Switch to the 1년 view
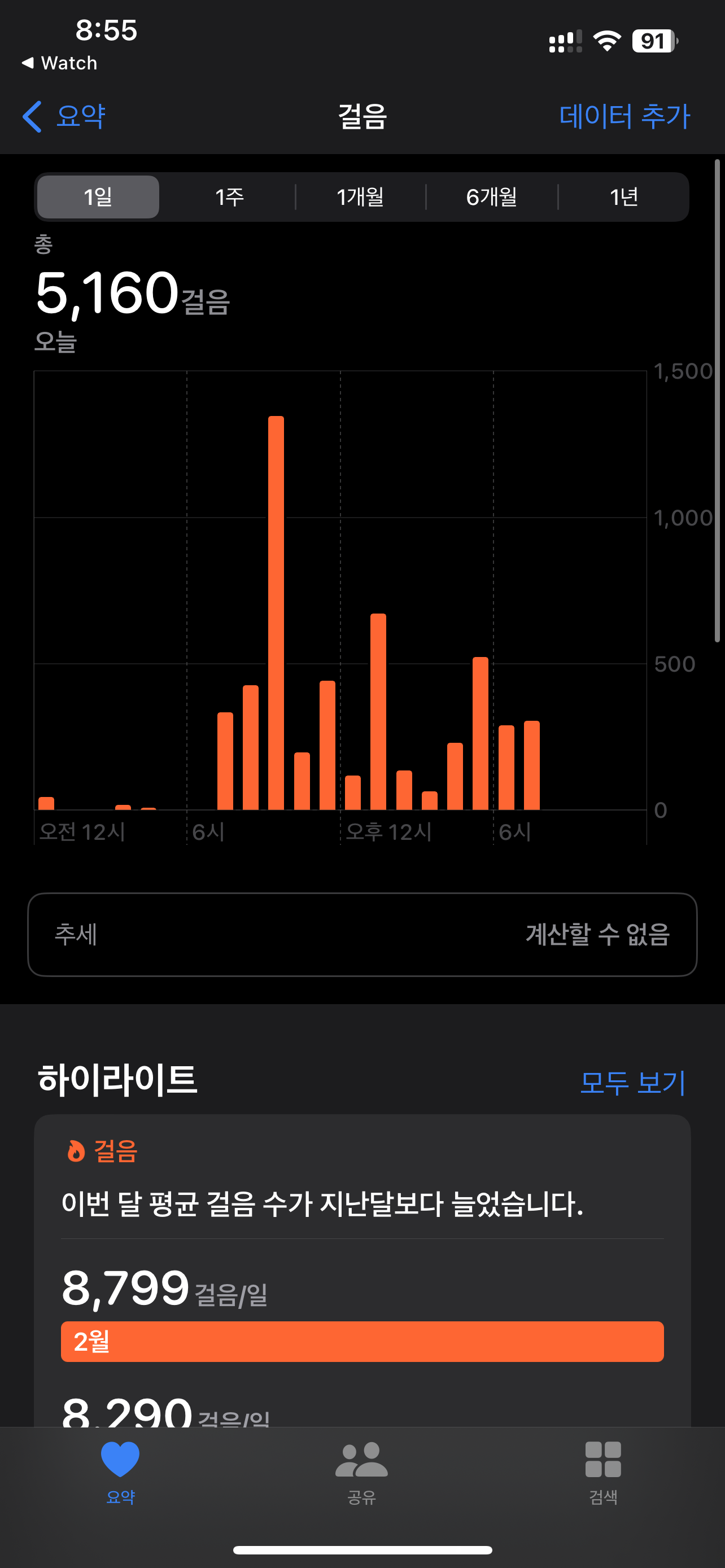This screenshot has height=1568, width=725. pyautogui.click(x=623, y=196)
